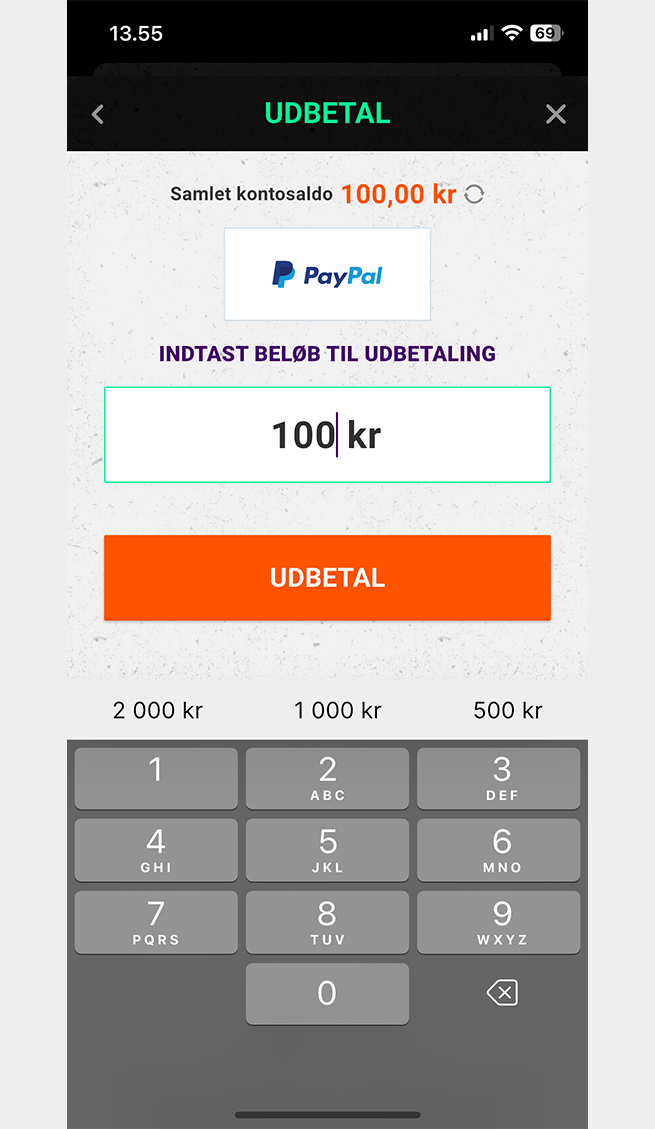Refresh the account balance
The width and height of the screenshot is (655, 1129).
[x=474, y=195]
